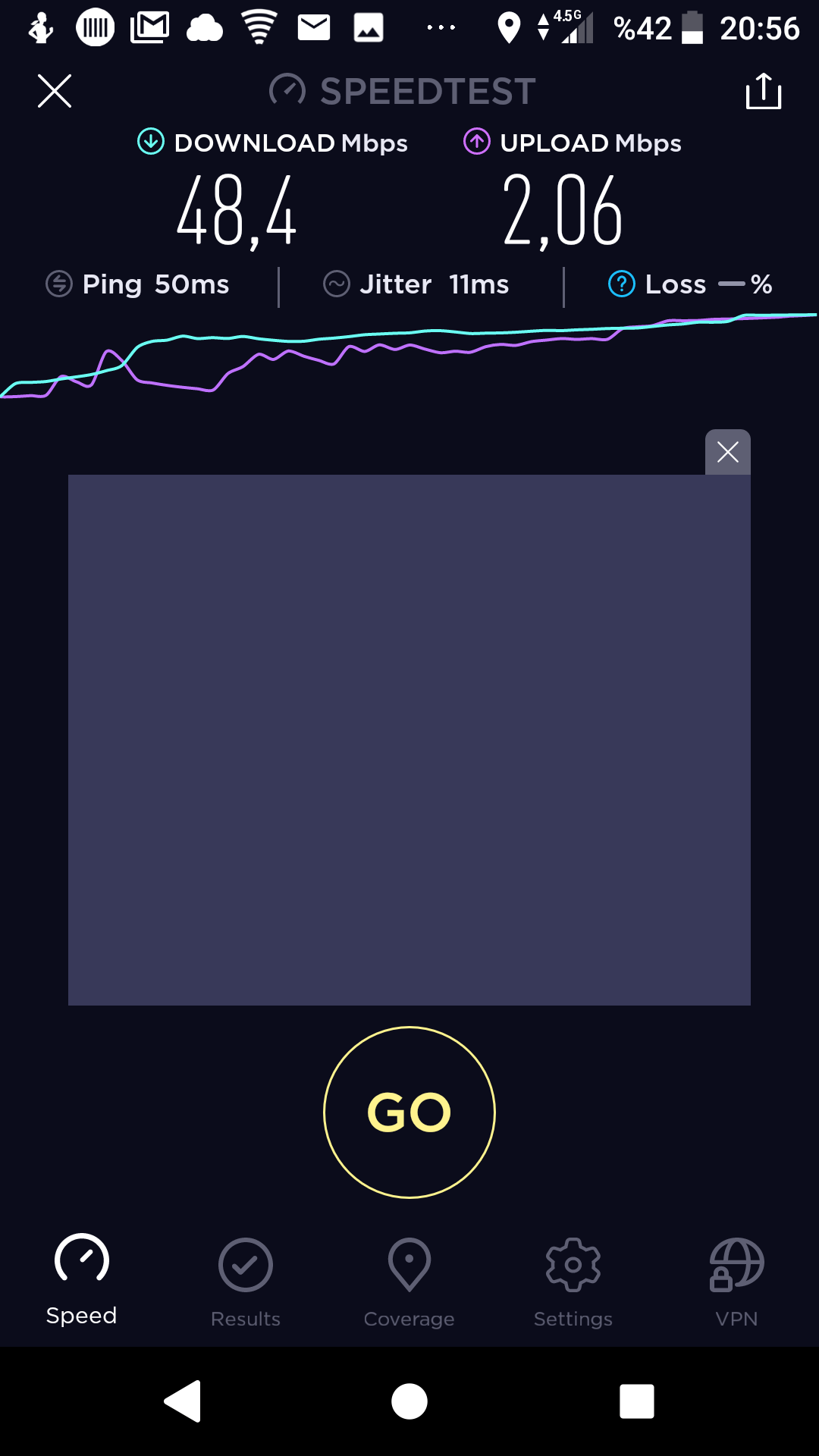Close the speed test result view
This screenshot has width=819, height=1456.
[55, 91]
